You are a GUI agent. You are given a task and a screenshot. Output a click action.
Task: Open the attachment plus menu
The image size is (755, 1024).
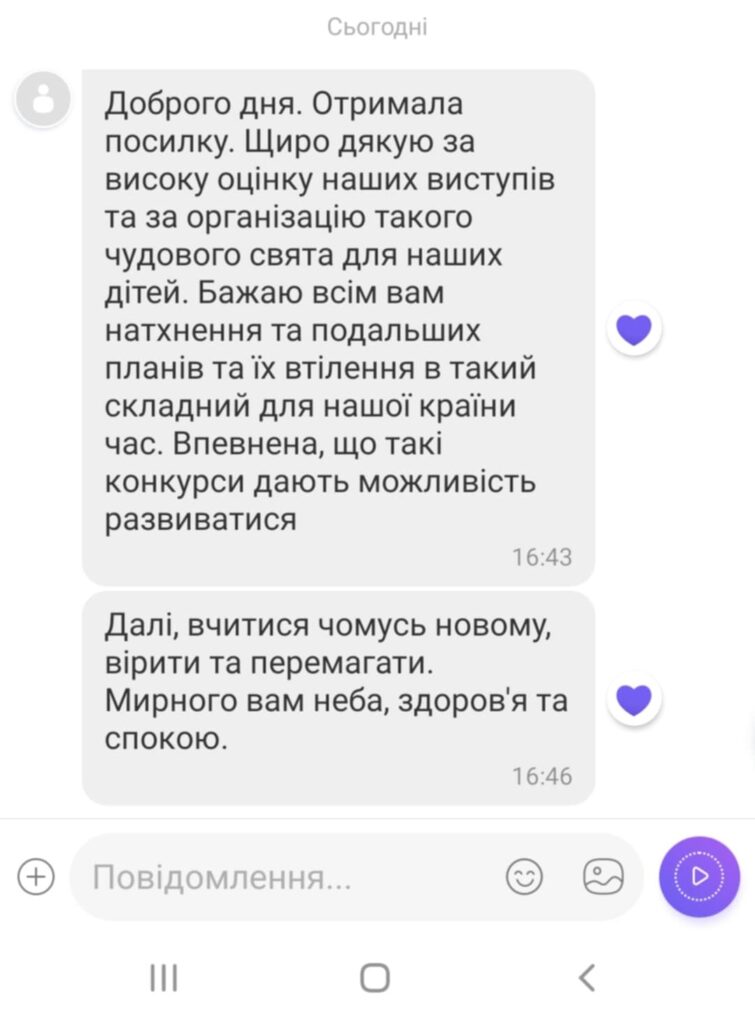37,877
